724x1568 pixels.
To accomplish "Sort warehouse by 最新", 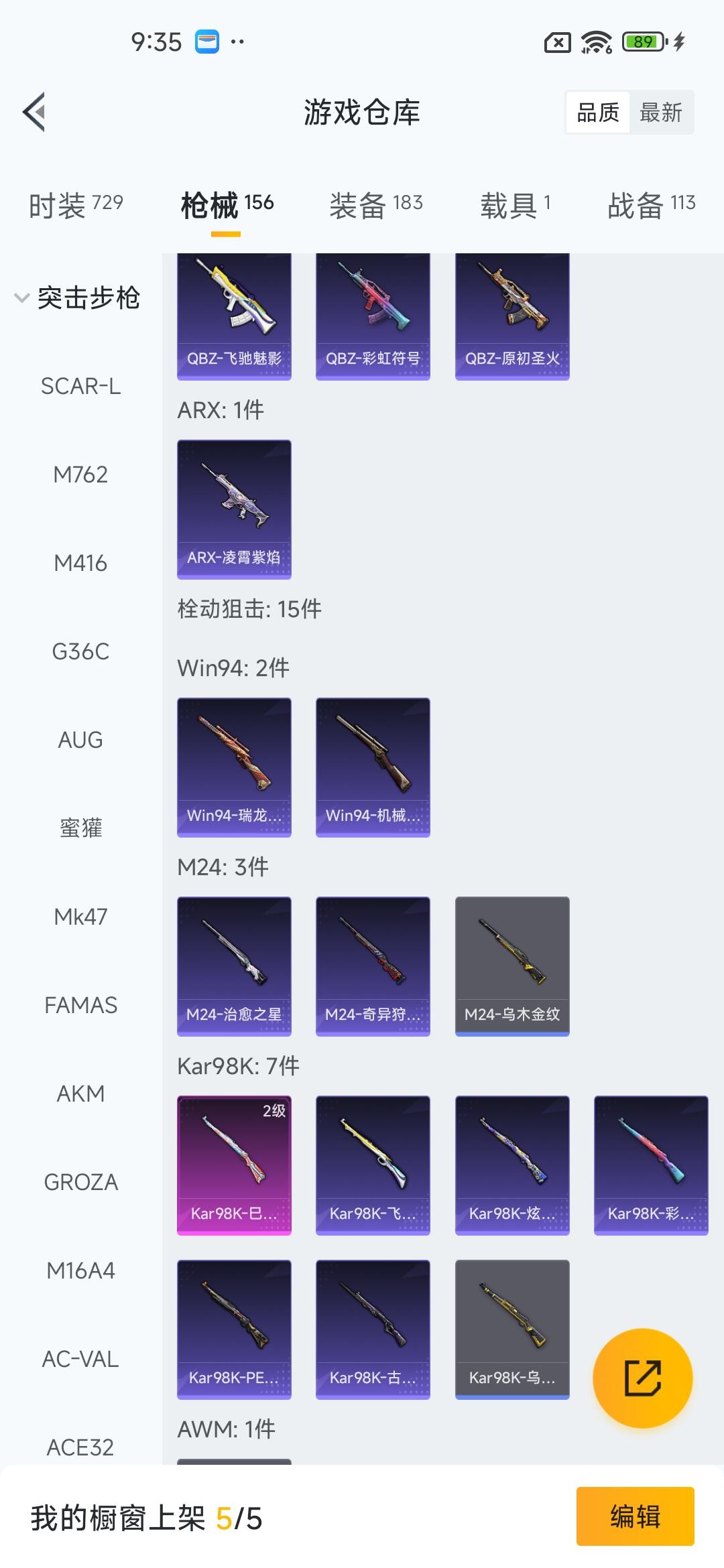I will 660,113.
